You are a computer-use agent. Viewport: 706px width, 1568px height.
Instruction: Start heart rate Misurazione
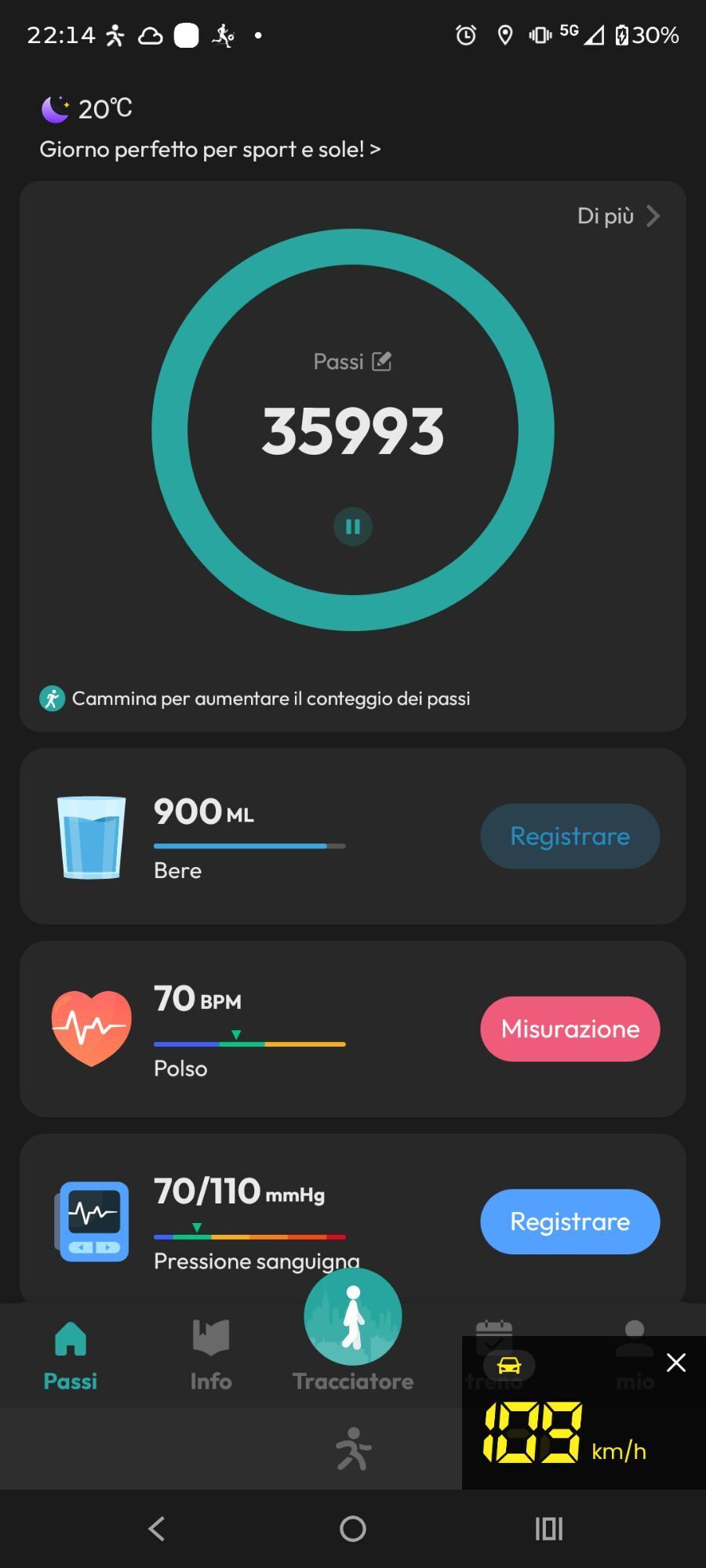(570, 1029)
